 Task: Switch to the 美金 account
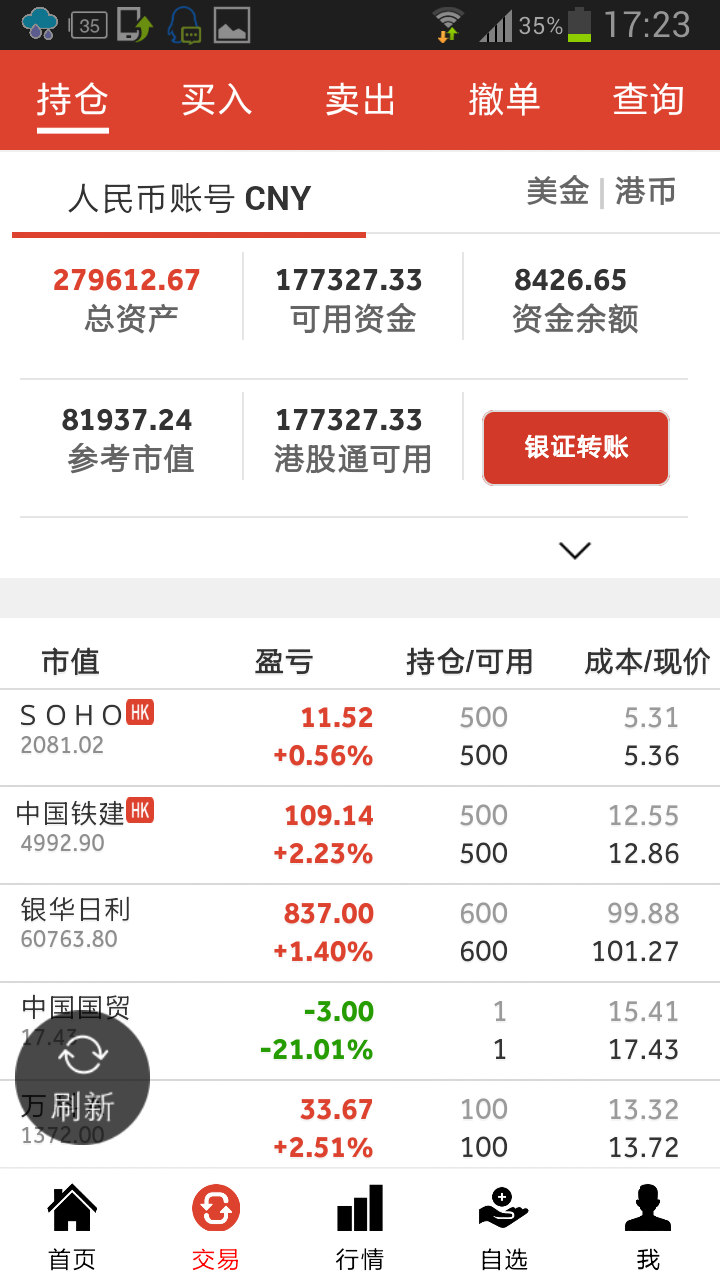tap(557, 191)
